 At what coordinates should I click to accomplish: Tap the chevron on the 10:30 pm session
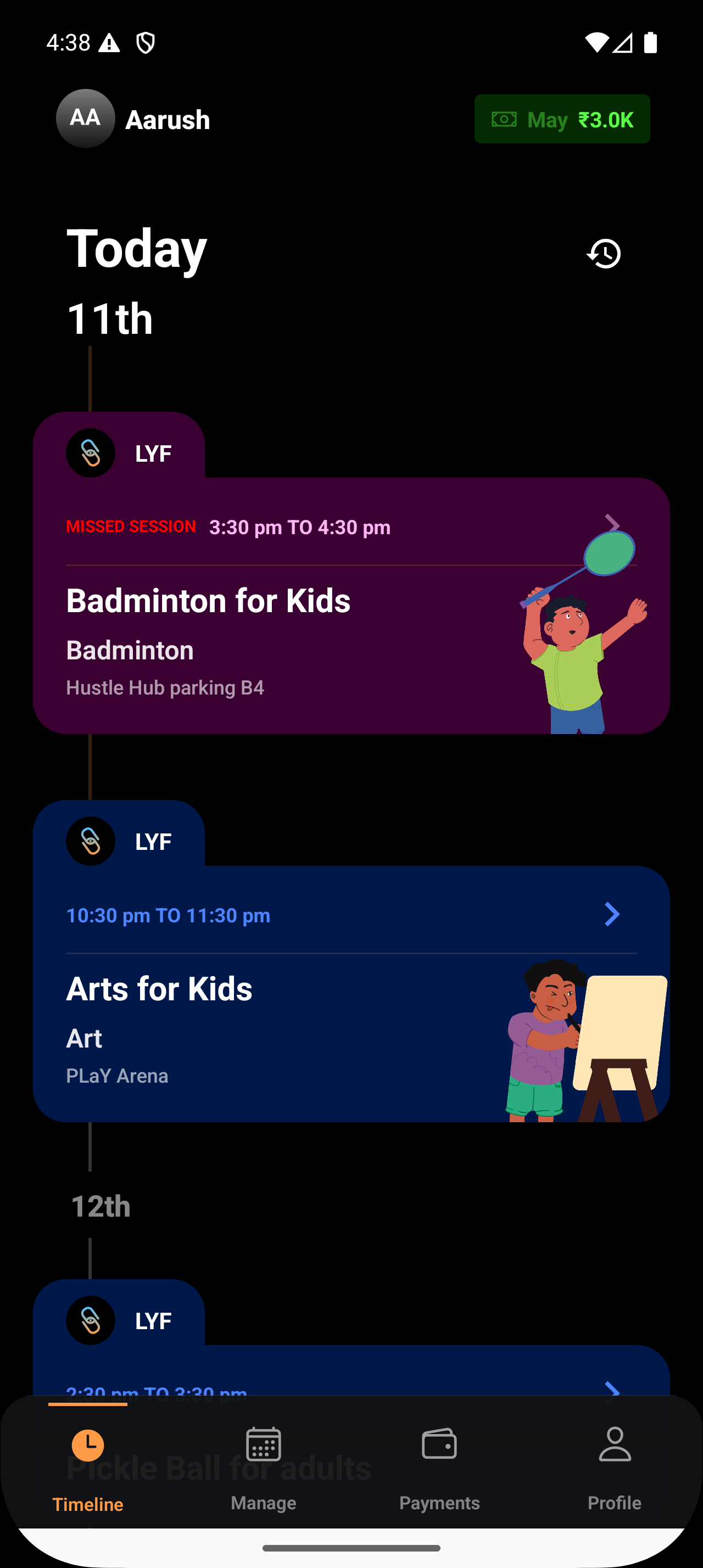[612, 914]
